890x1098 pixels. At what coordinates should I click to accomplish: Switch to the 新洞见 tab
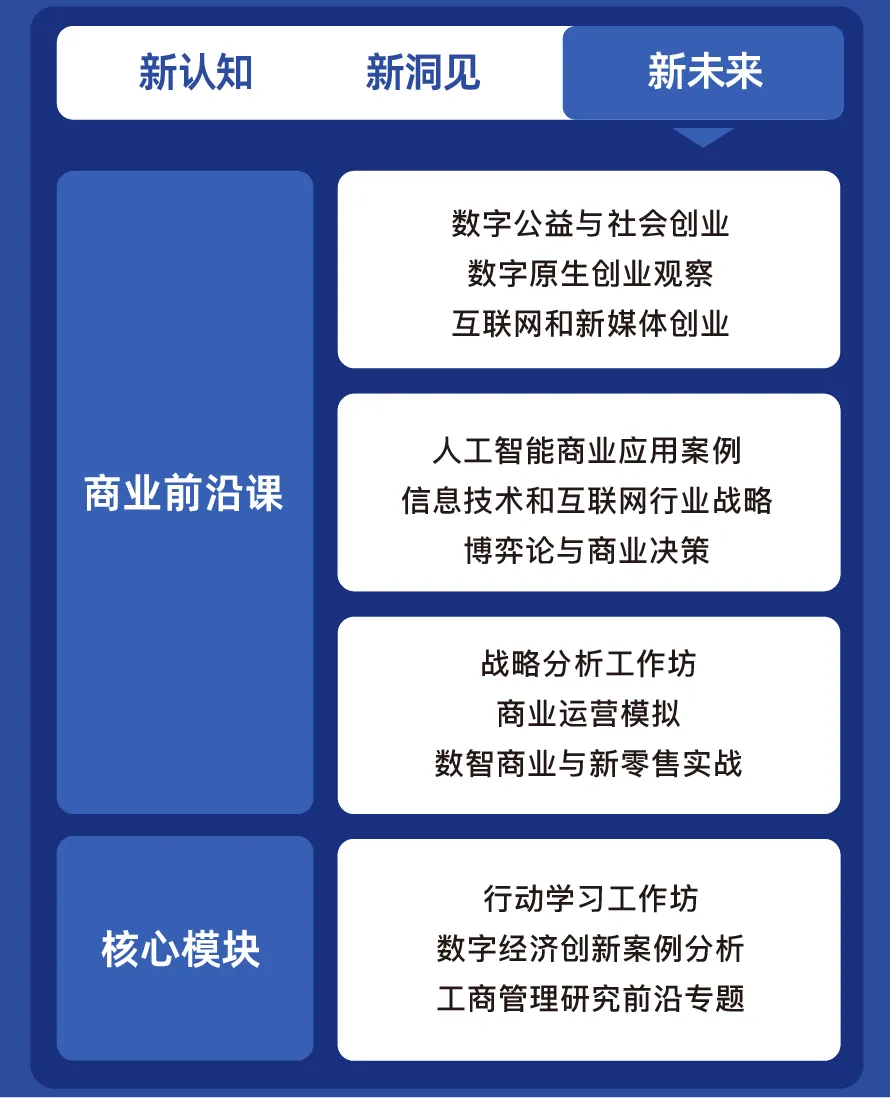(422, 73)
